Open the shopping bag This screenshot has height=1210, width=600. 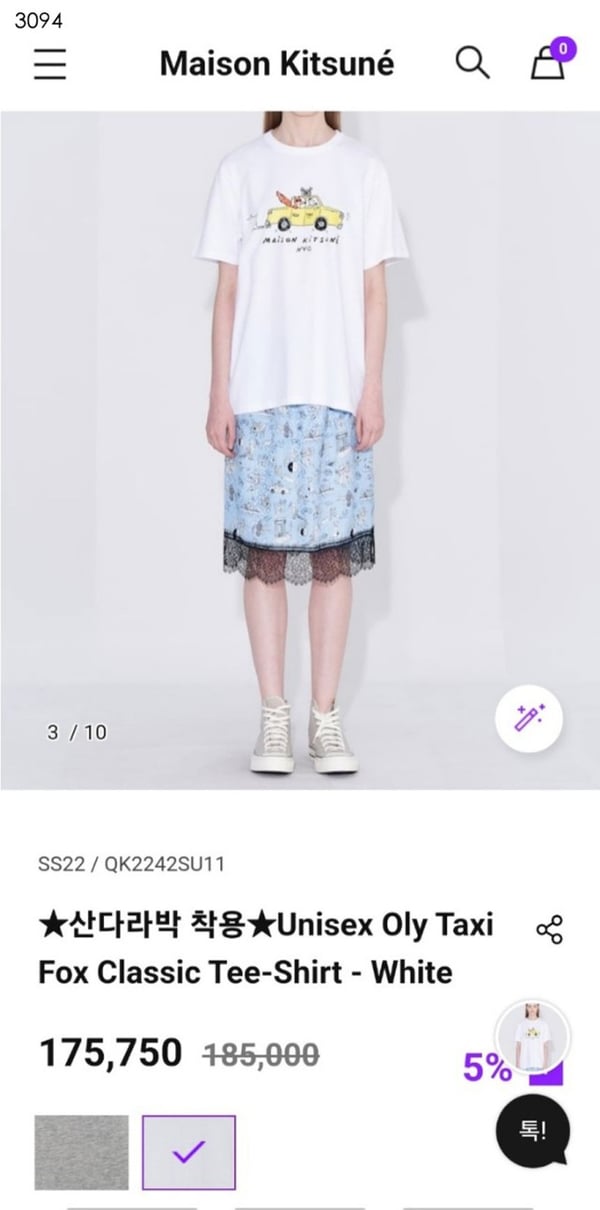click(546, 63)
